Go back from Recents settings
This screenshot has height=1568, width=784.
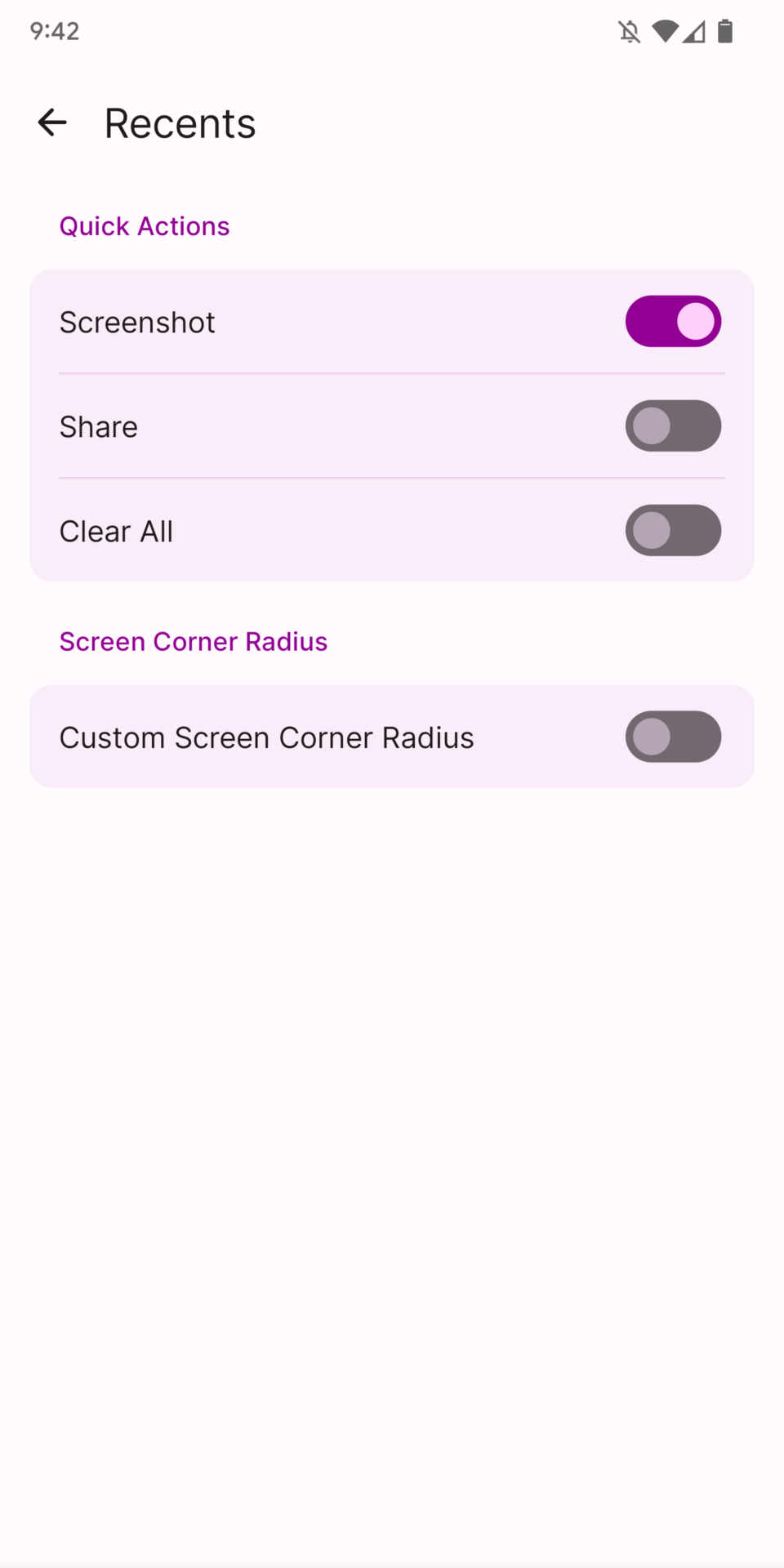click(x=52, y=122)
